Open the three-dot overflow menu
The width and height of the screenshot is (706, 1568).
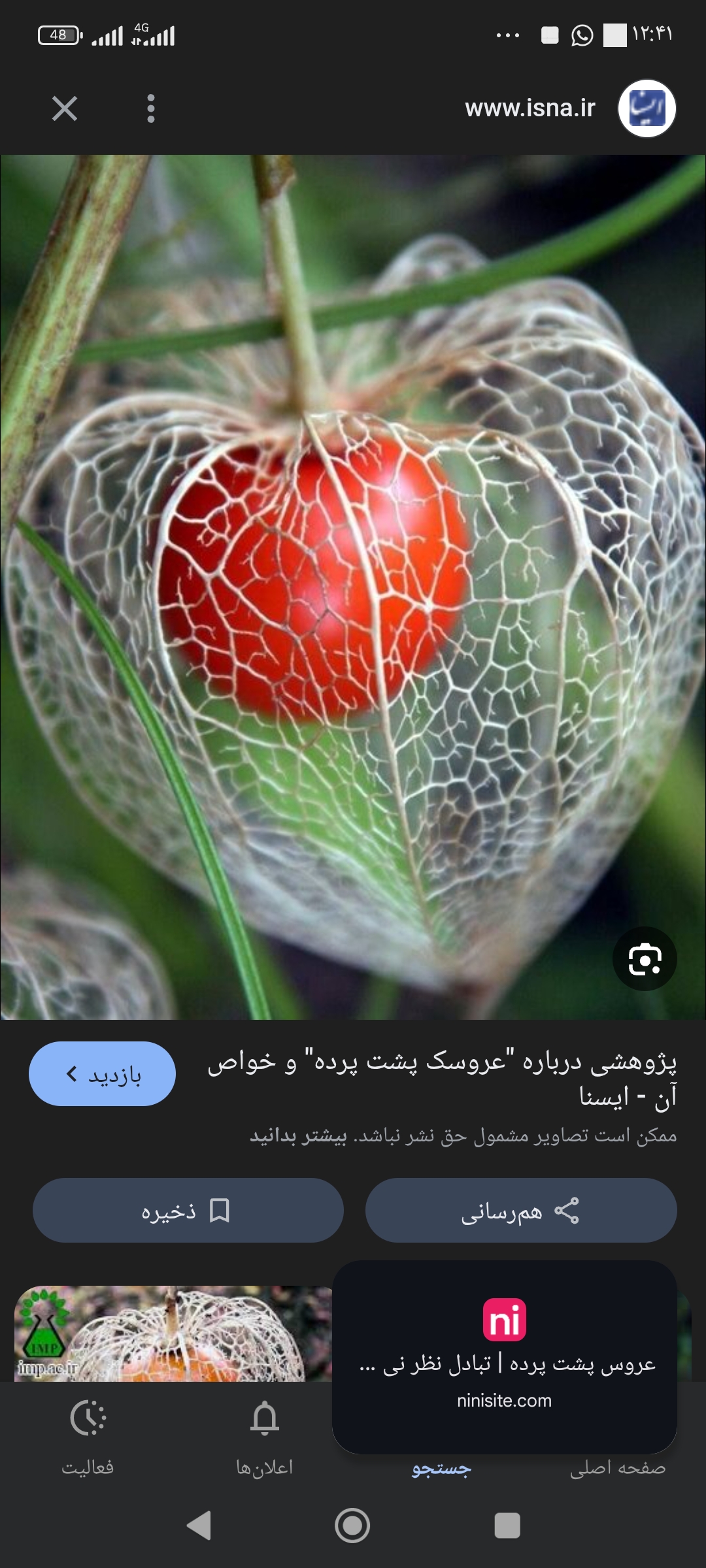(x=151, y=108)
